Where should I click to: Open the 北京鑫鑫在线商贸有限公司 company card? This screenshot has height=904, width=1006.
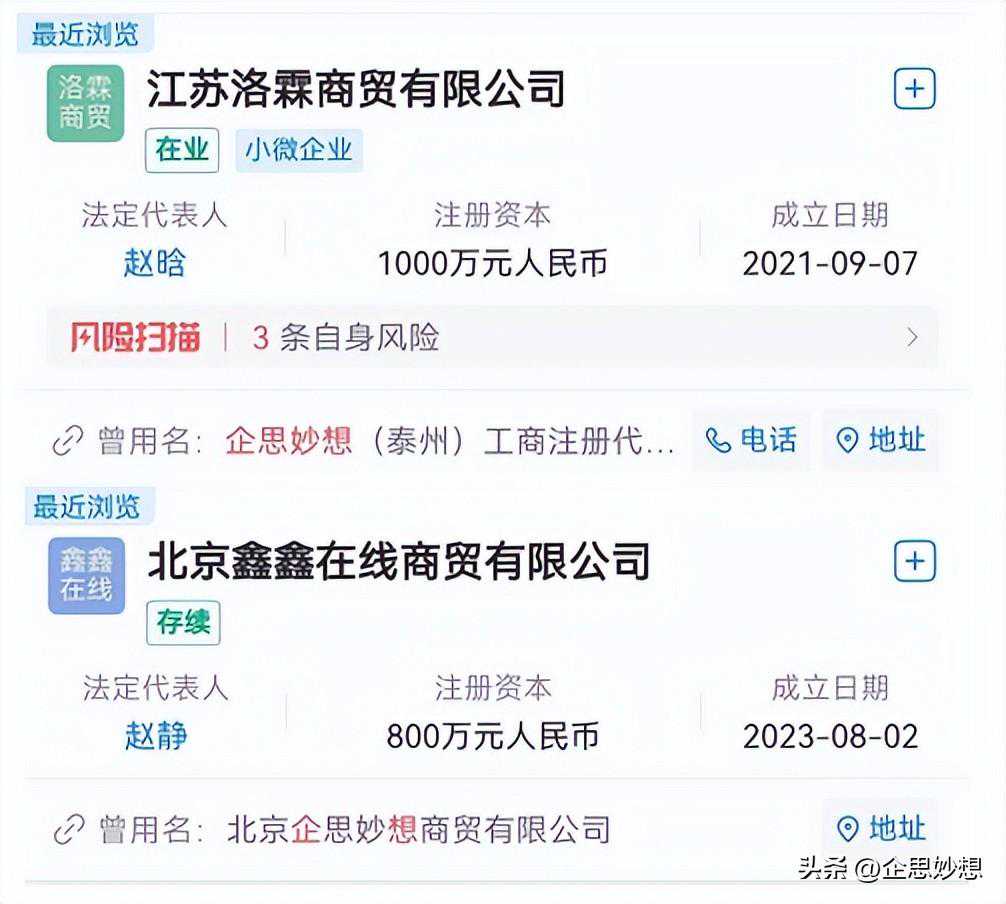pyautogui.click(x=398, y=562)
